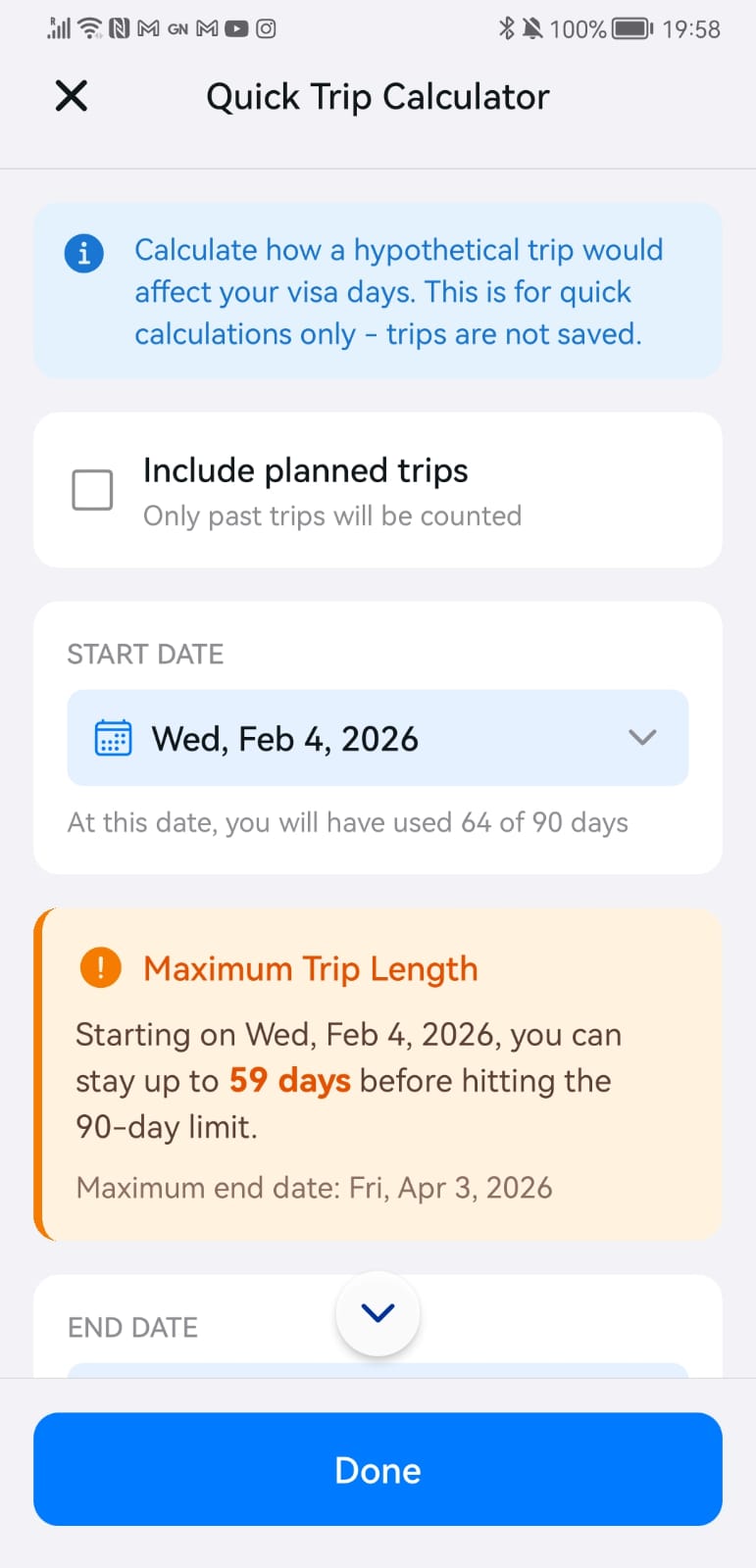Expand the END DATE section chevron
The image size is (756, 1568).
378,1313
